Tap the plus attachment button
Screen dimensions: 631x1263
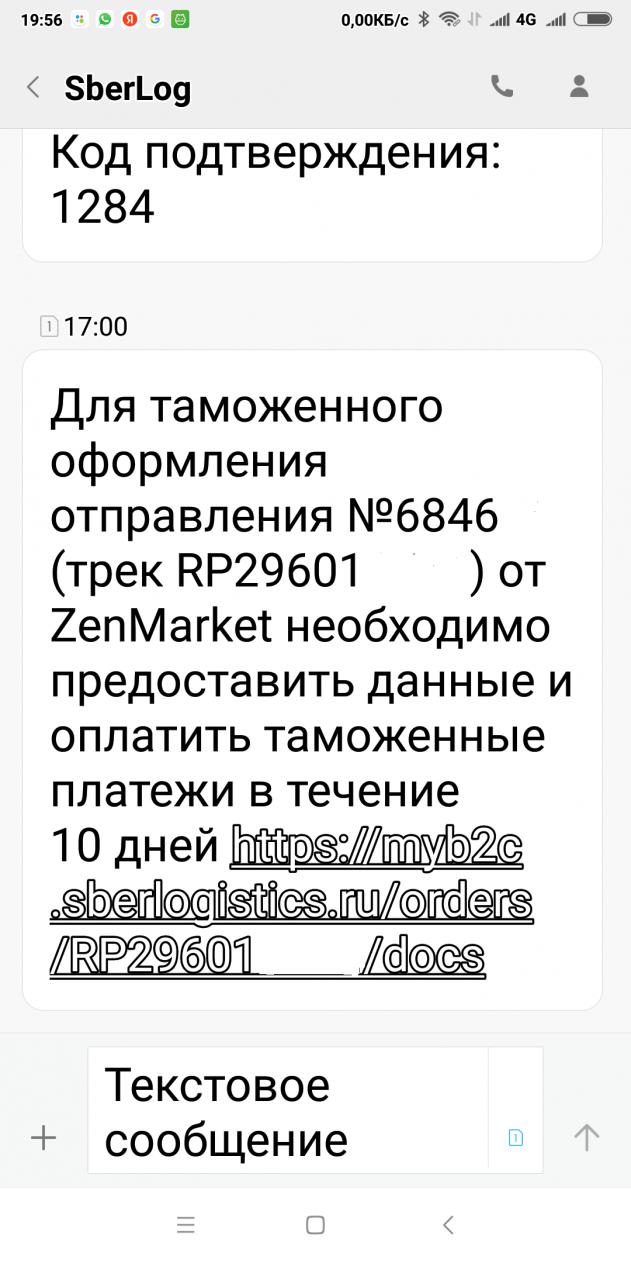[x=43, y=1137]
